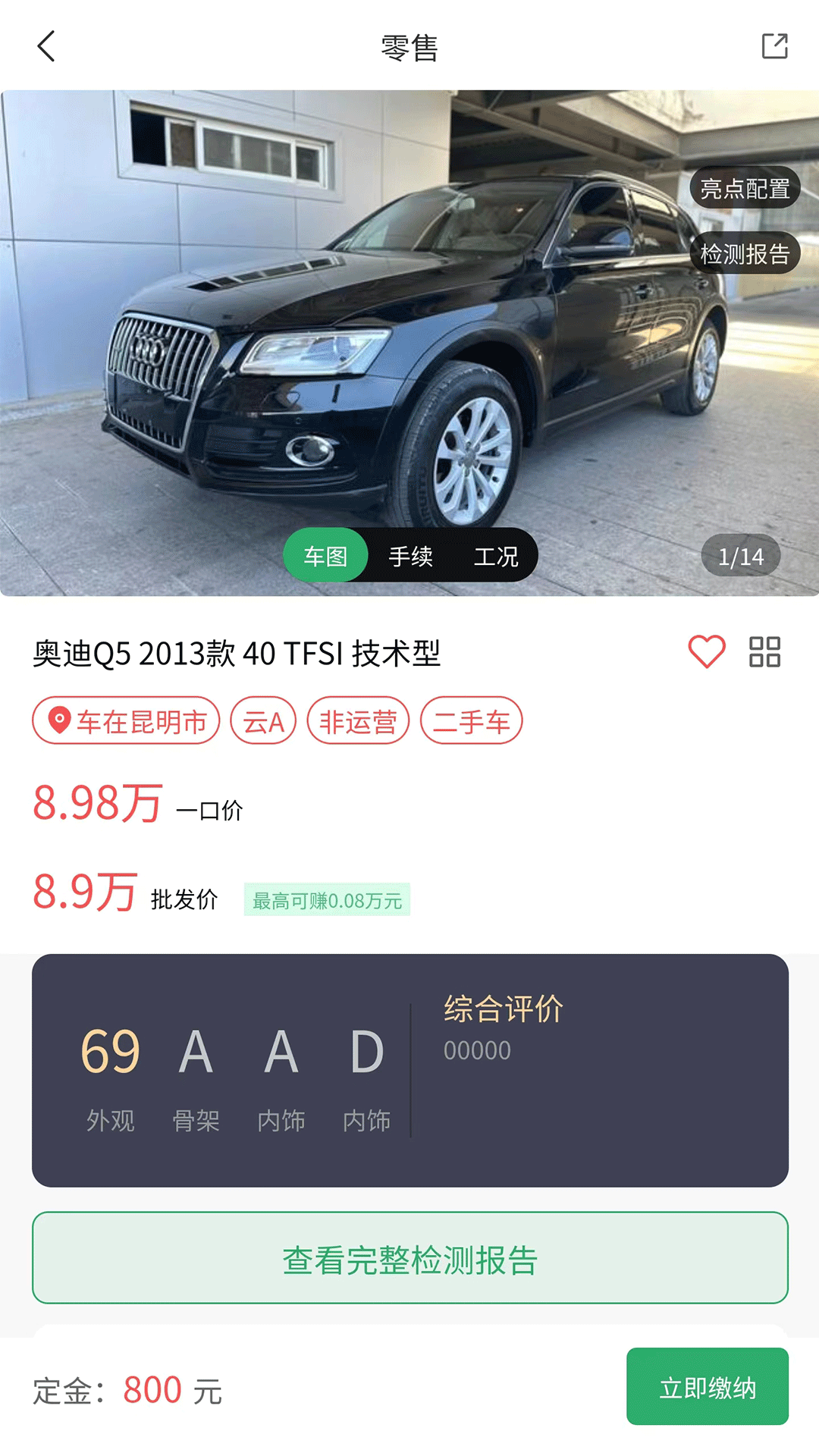The height and width of the screenshot is (1456, 819).
Task: Tap the 1/14 photo counter badge
Action: tap(739, 556)
